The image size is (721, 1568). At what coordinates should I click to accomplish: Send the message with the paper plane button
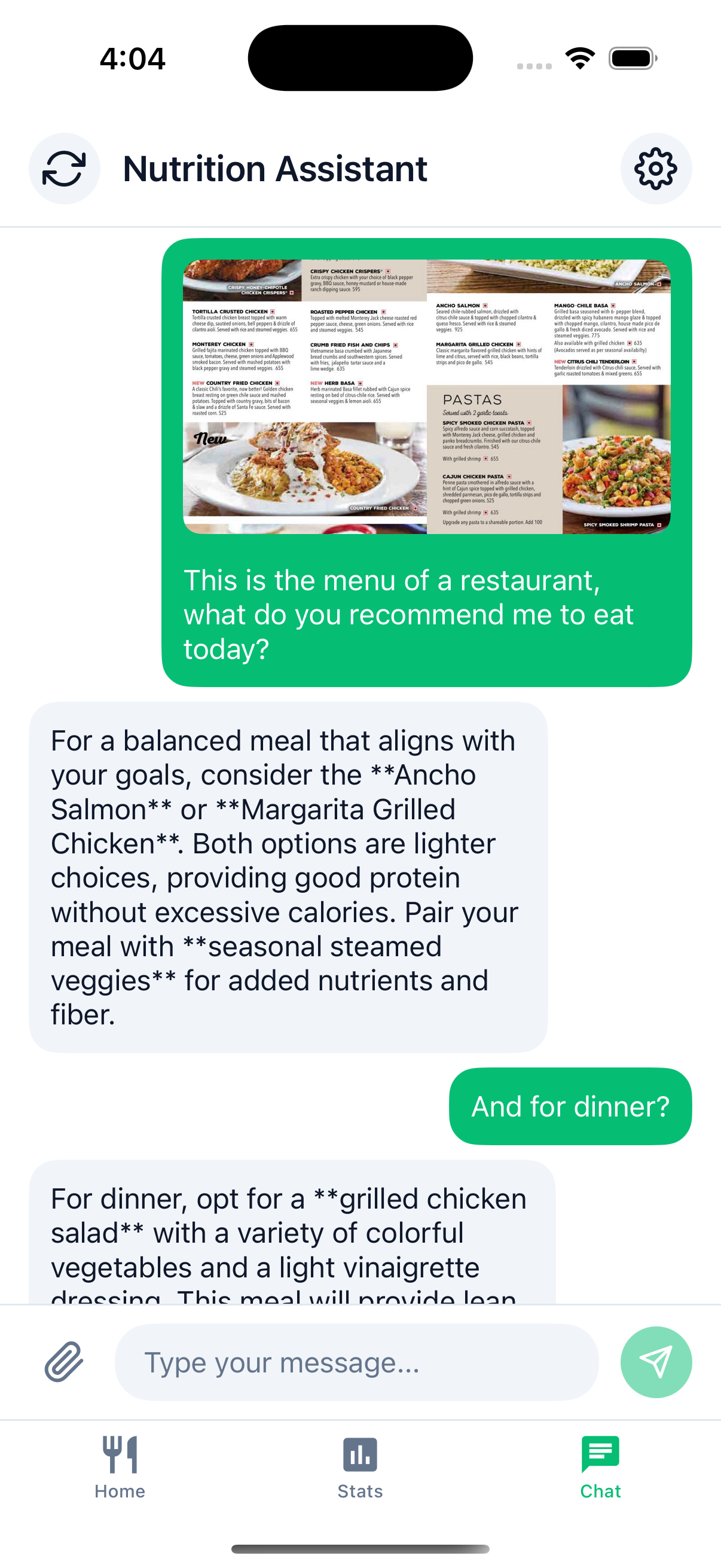tap(655, 1362)
